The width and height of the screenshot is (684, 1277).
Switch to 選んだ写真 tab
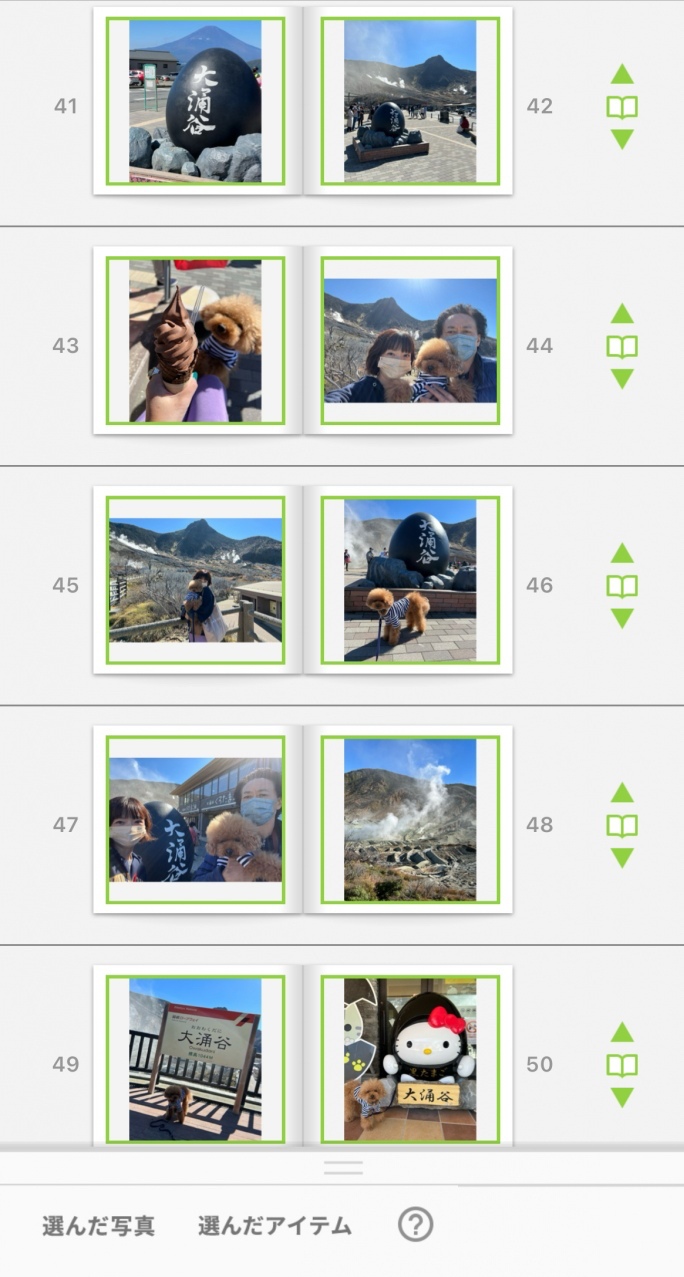pos(98,1226)
